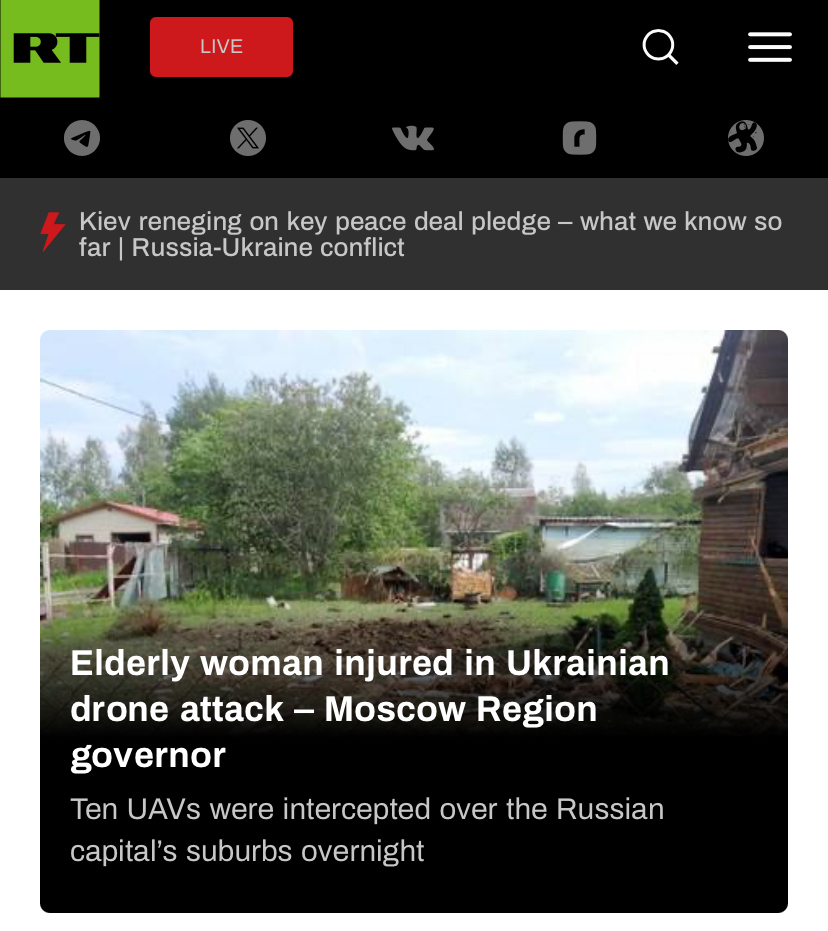The image size is (828, 931).
Task: Go to RT home via logo
Action: tap(50, 48)
